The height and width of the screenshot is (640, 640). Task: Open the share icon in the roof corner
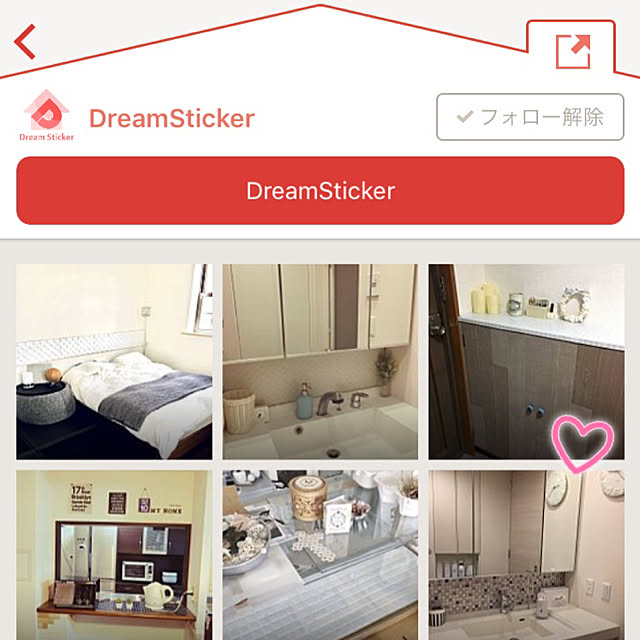coord(573,51)
